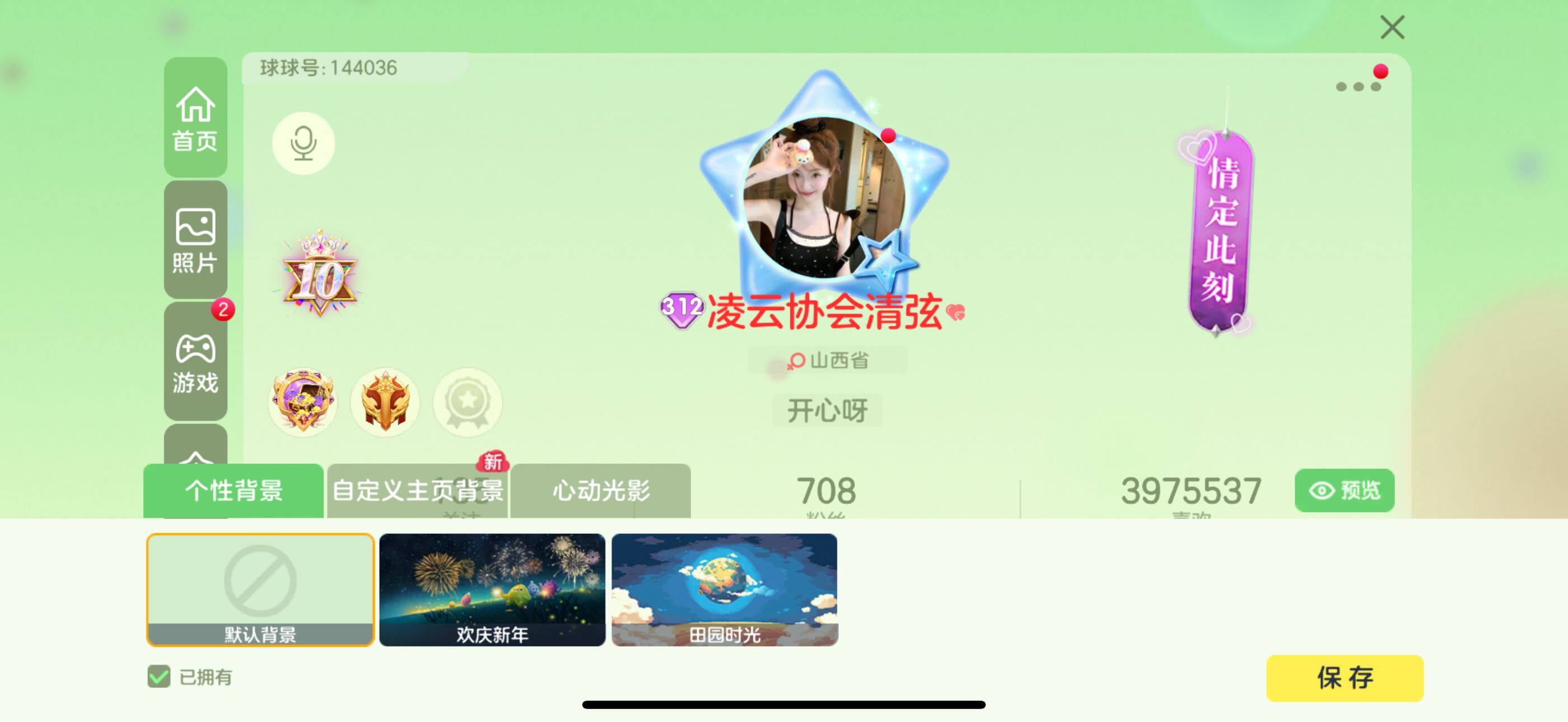Switch to the 心动光影 tab
Screen dimensions: 1568x722
click(600, 491)
